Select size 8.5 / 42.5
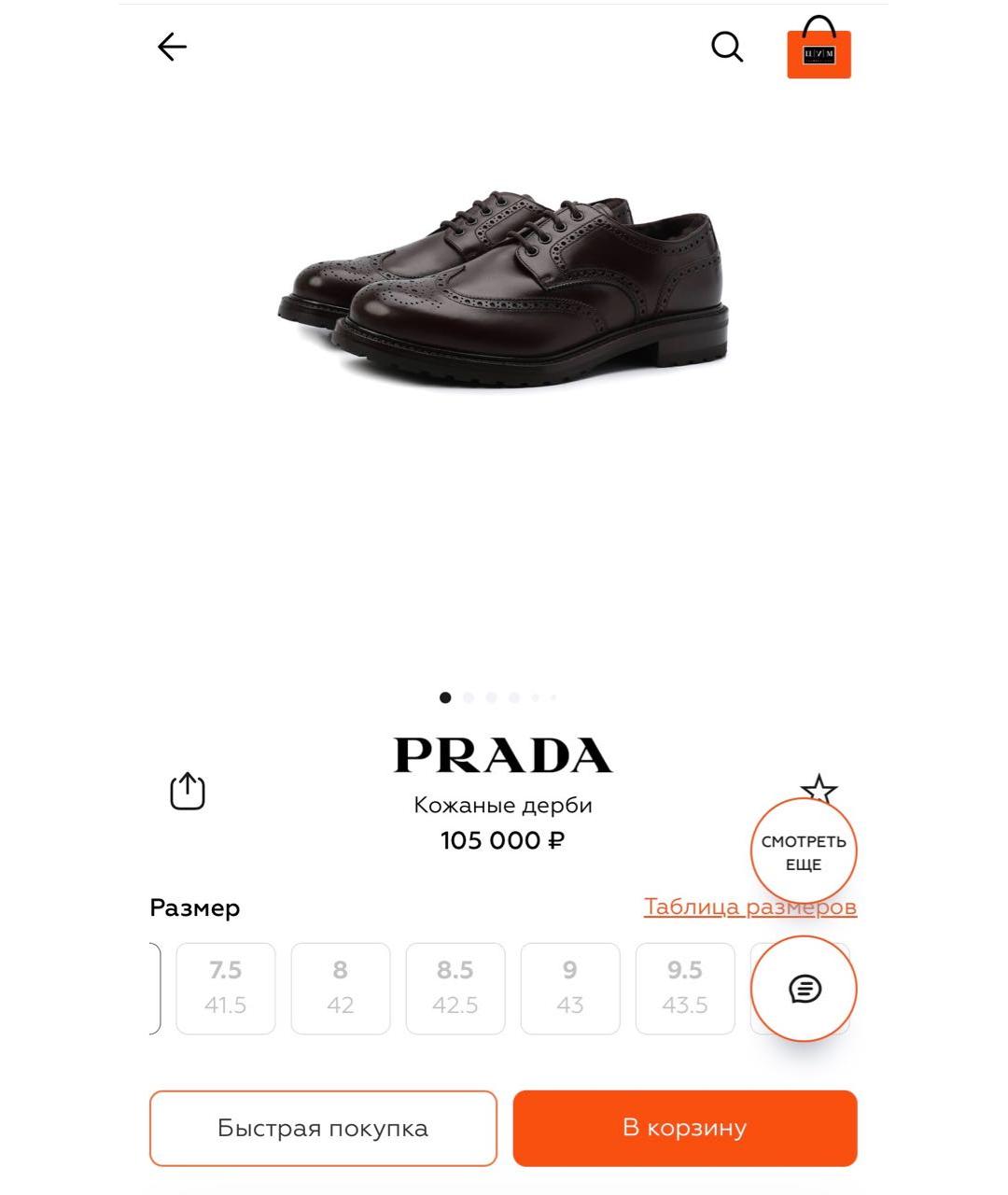The width and height of the screenshot is (1008, 1195). 455,988
